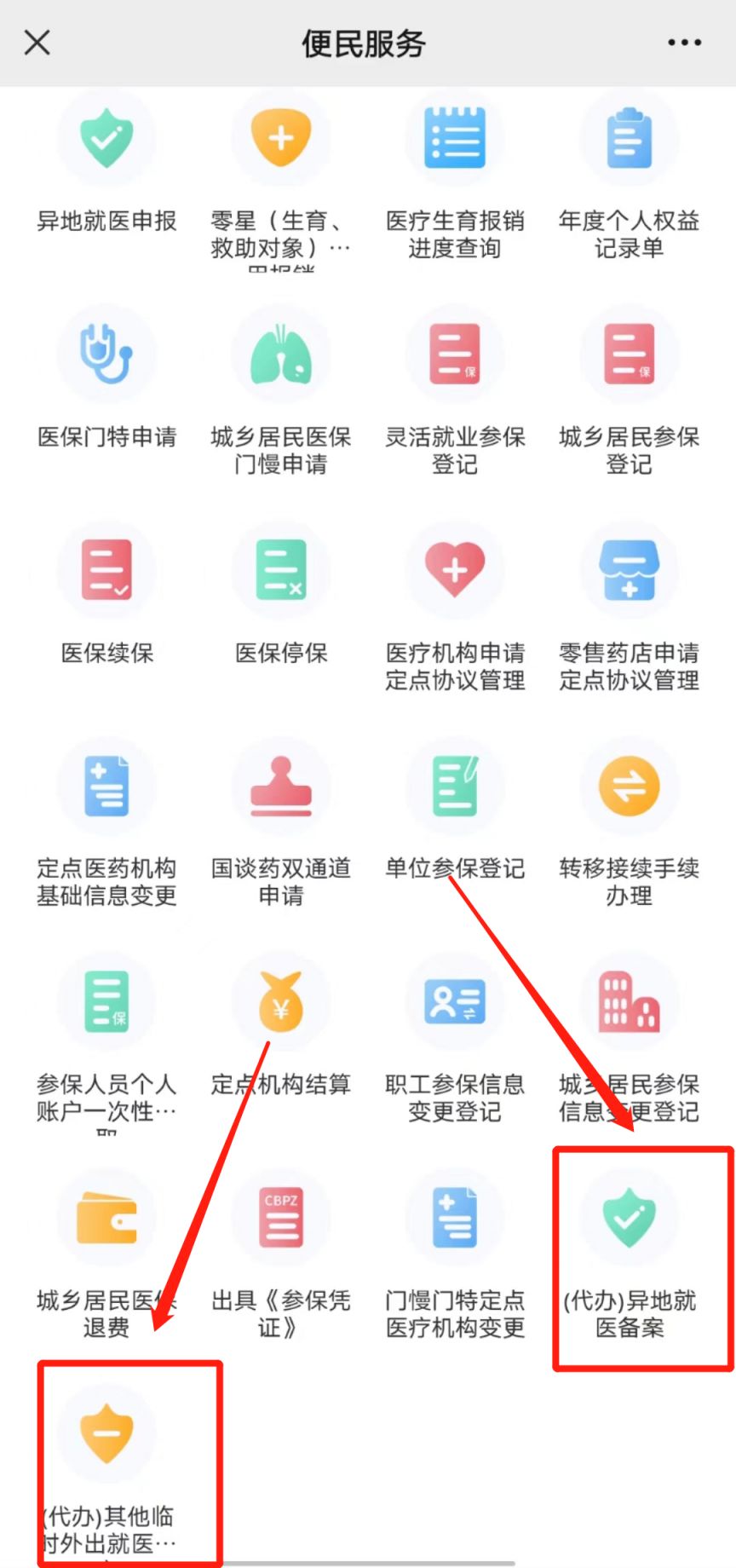The height and width of the screenshot is (1568, 736).
Task: Select 医保门特申请
Action: pyautogui.click(x=106, y=354)
